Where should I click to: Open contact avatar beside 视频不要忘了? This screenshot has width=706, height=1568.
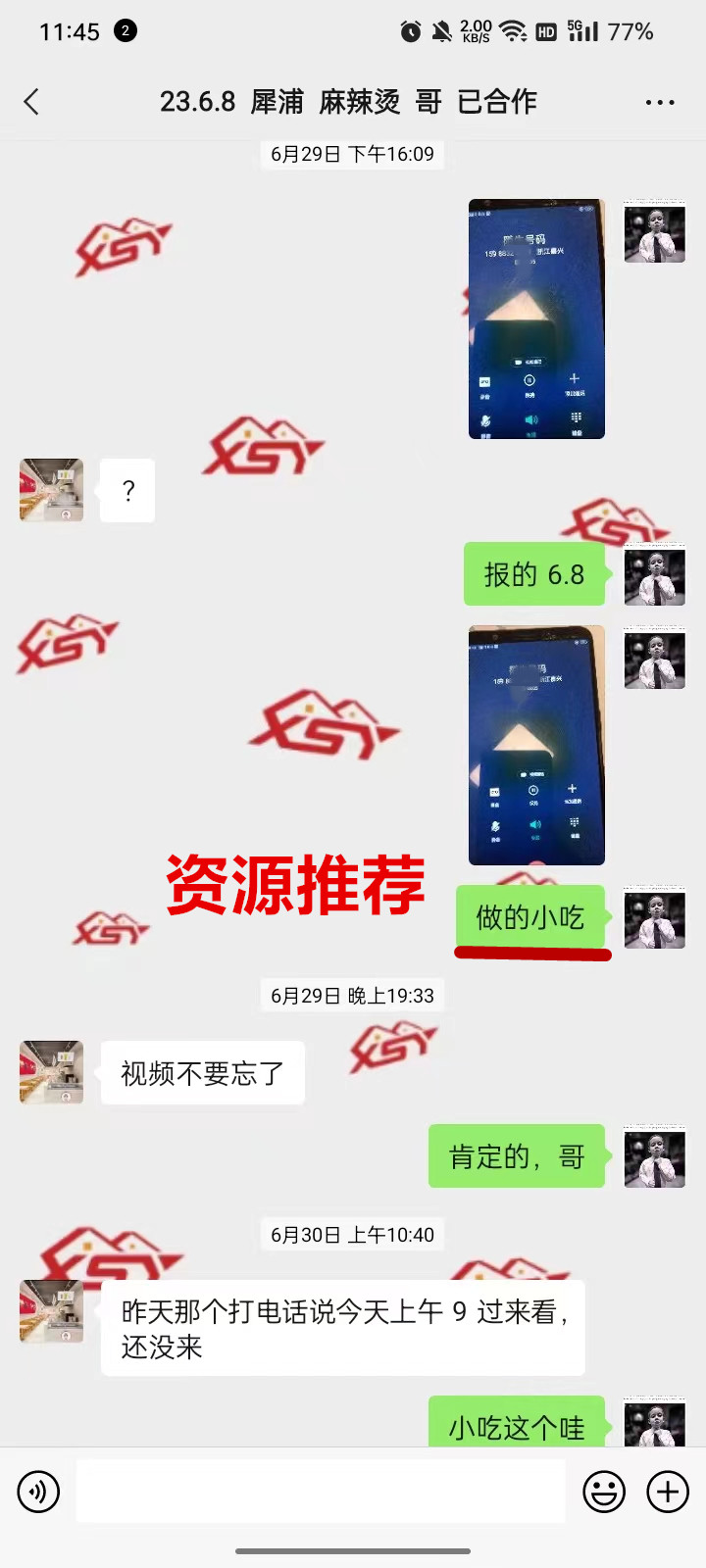pos(51,1072)
